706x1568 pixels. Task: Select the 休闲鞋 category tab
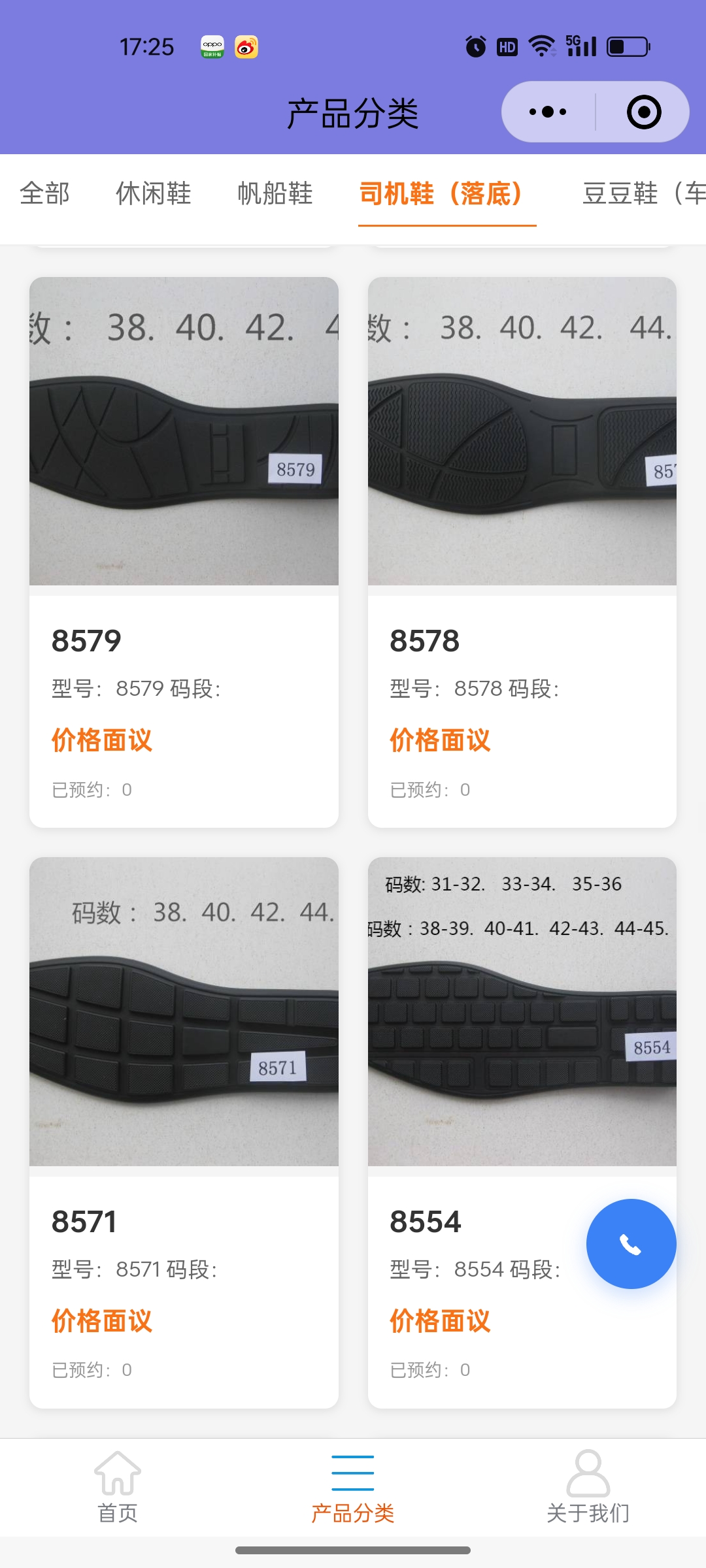click(154, 193)
